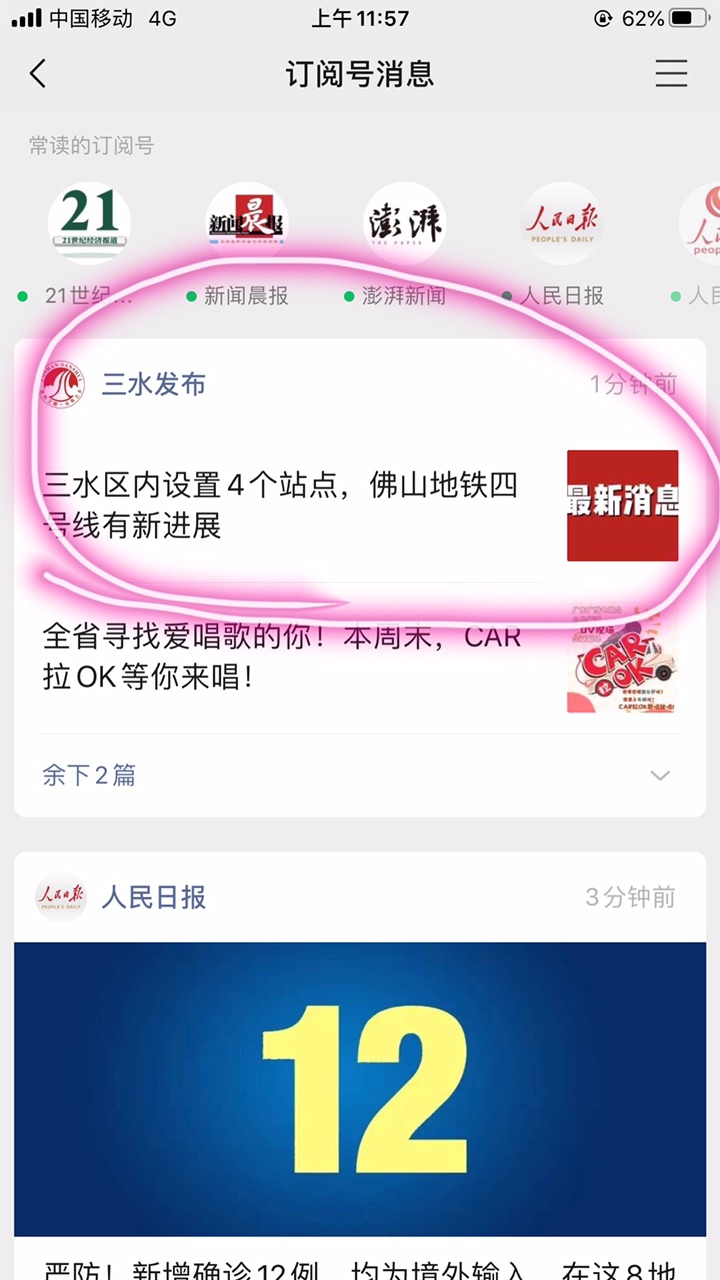Open the 新增确诊12例 article cover
This screenshot has width=720, height=1280.
tap(360, 1088)
